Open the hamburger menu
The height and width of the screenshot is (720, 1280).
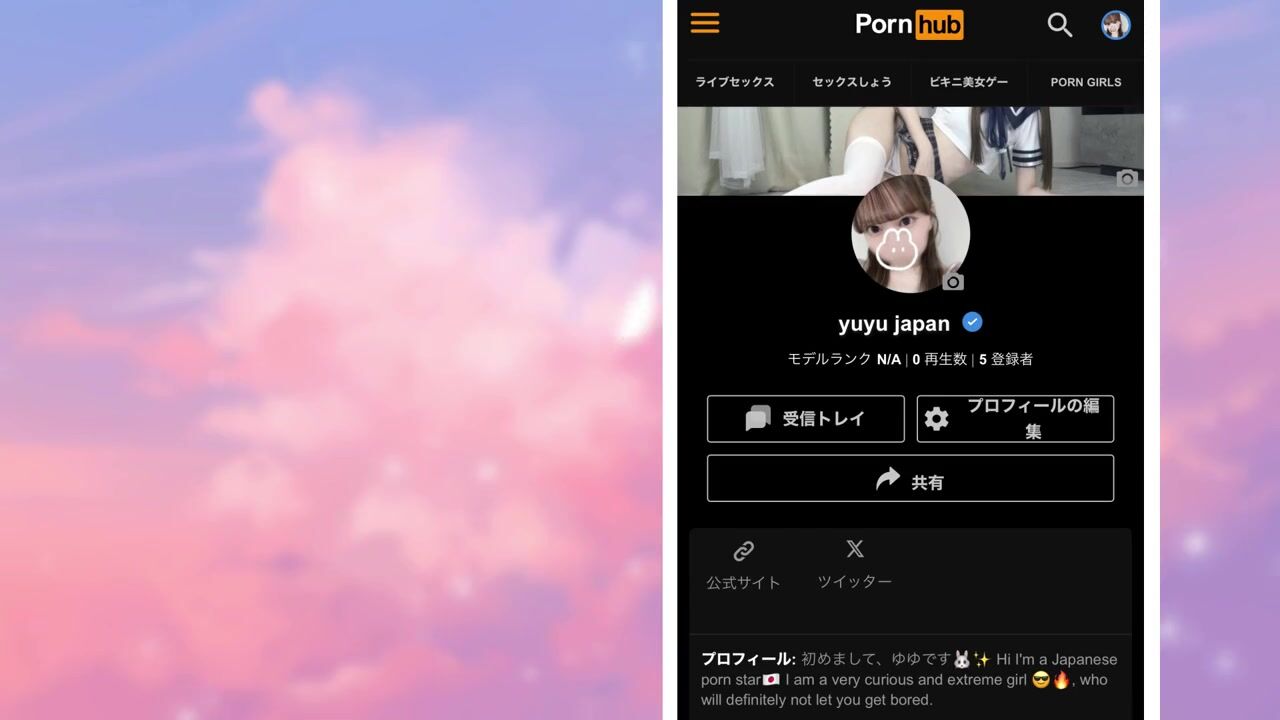click(x=704, y=23)
